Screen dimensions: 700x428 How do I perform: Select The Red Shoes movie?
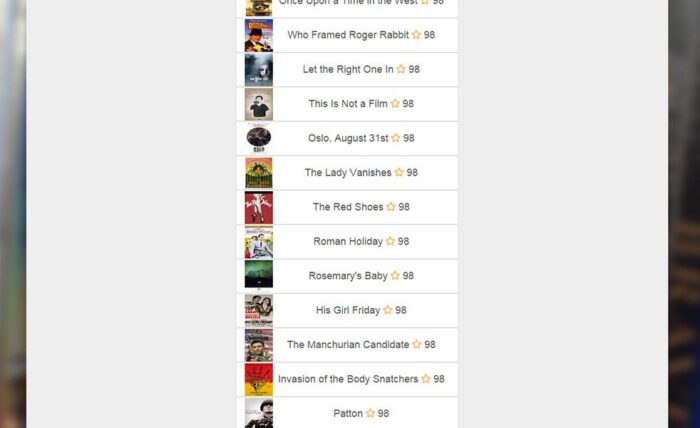pos(348,207)
